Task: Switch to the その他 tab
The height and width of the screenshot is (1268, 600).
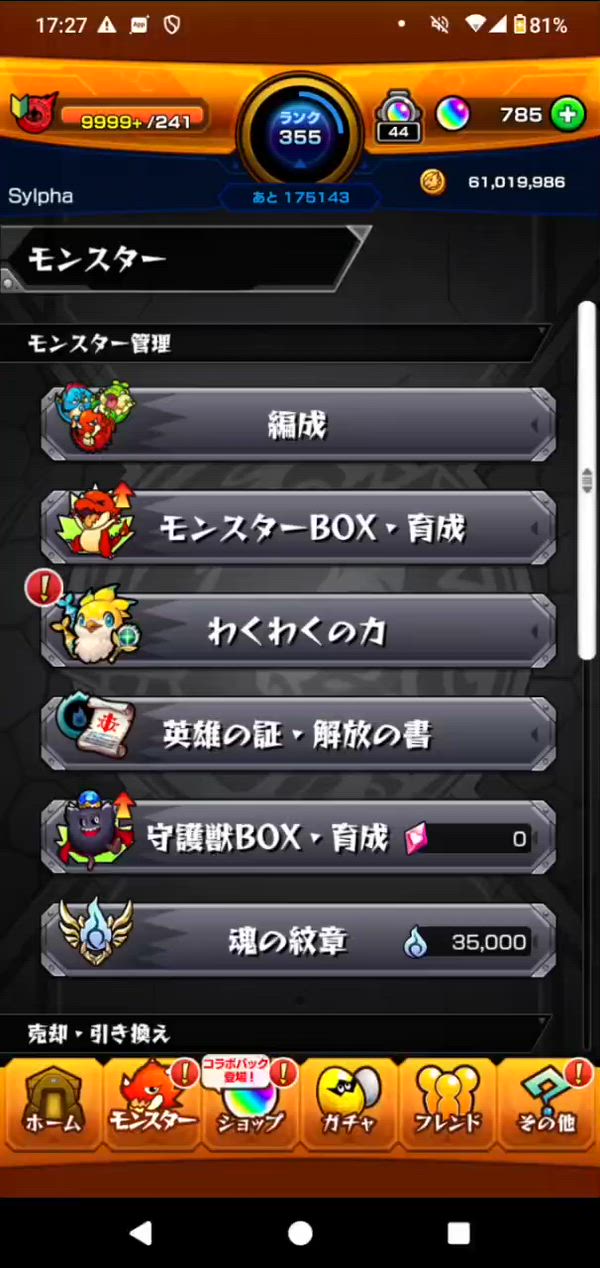Action: [x=547, y=1103]
